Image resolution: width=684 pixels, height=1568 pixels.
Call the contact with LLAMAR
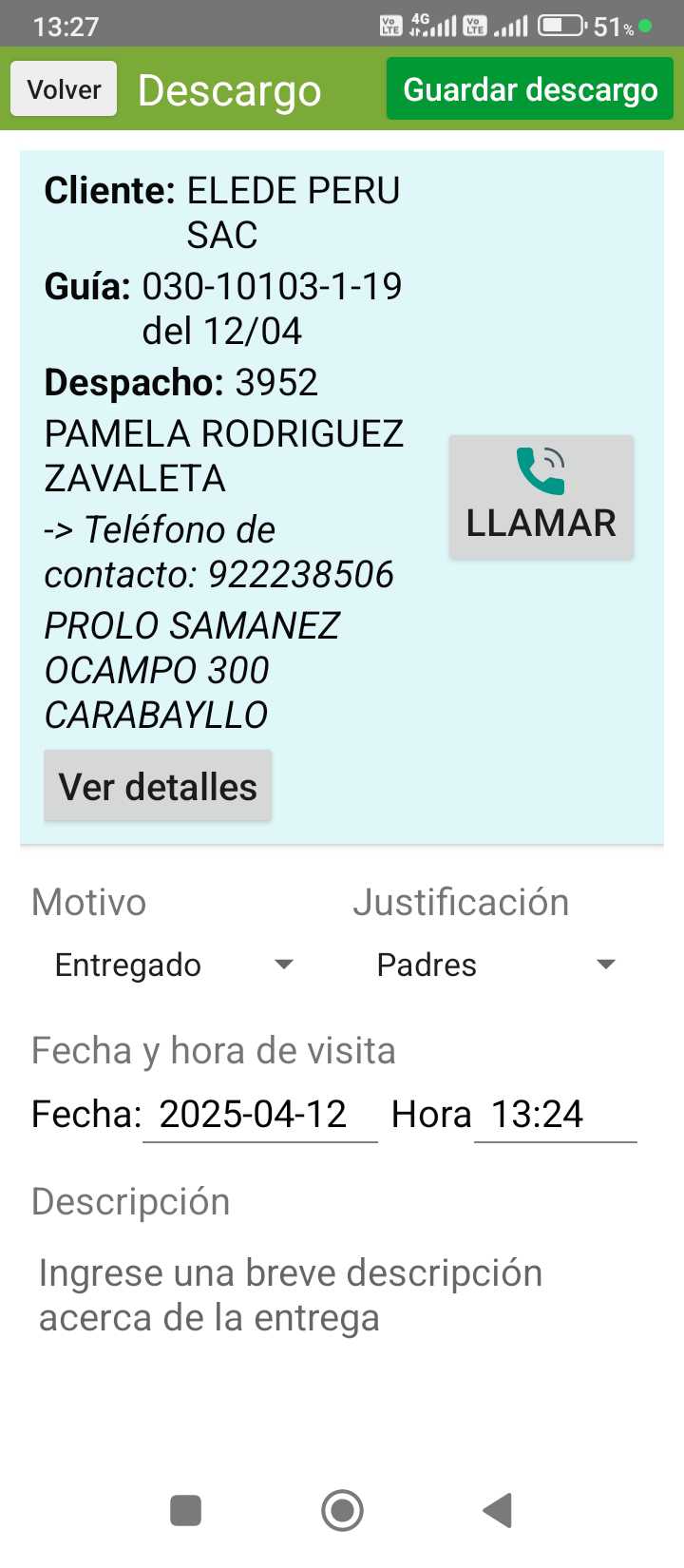[541, 497]
